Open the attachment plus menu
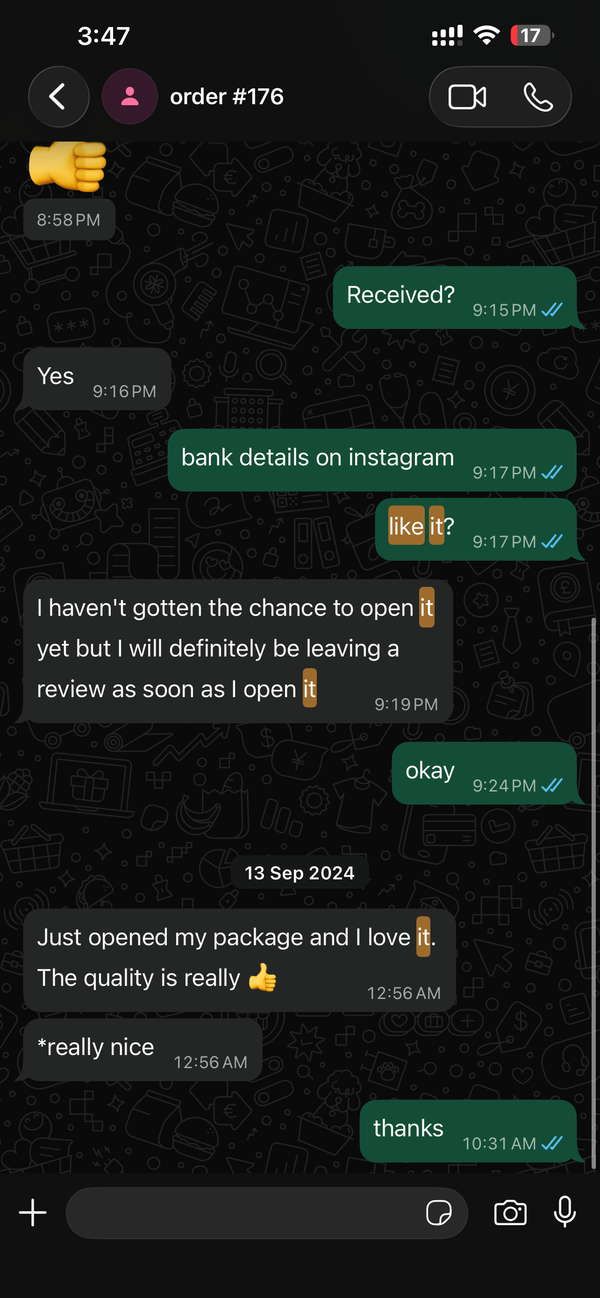The image size is (600, 1298). pos(33,1213)
